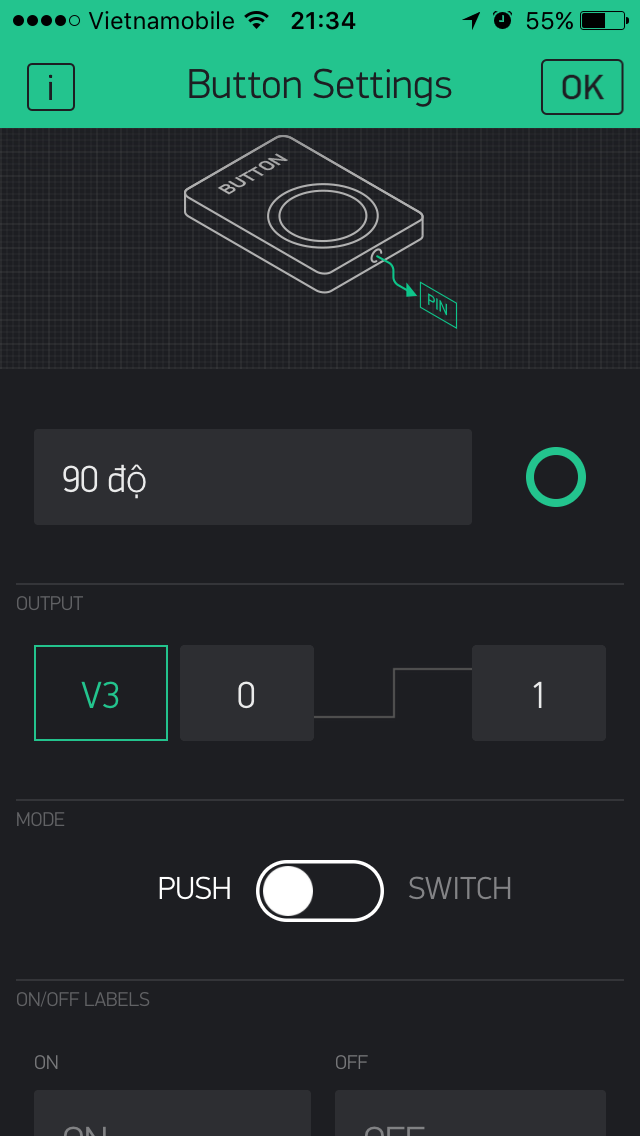Screen dimensions: 640x1136
Task: Select the V3 output pin
Action: point(101,693)
